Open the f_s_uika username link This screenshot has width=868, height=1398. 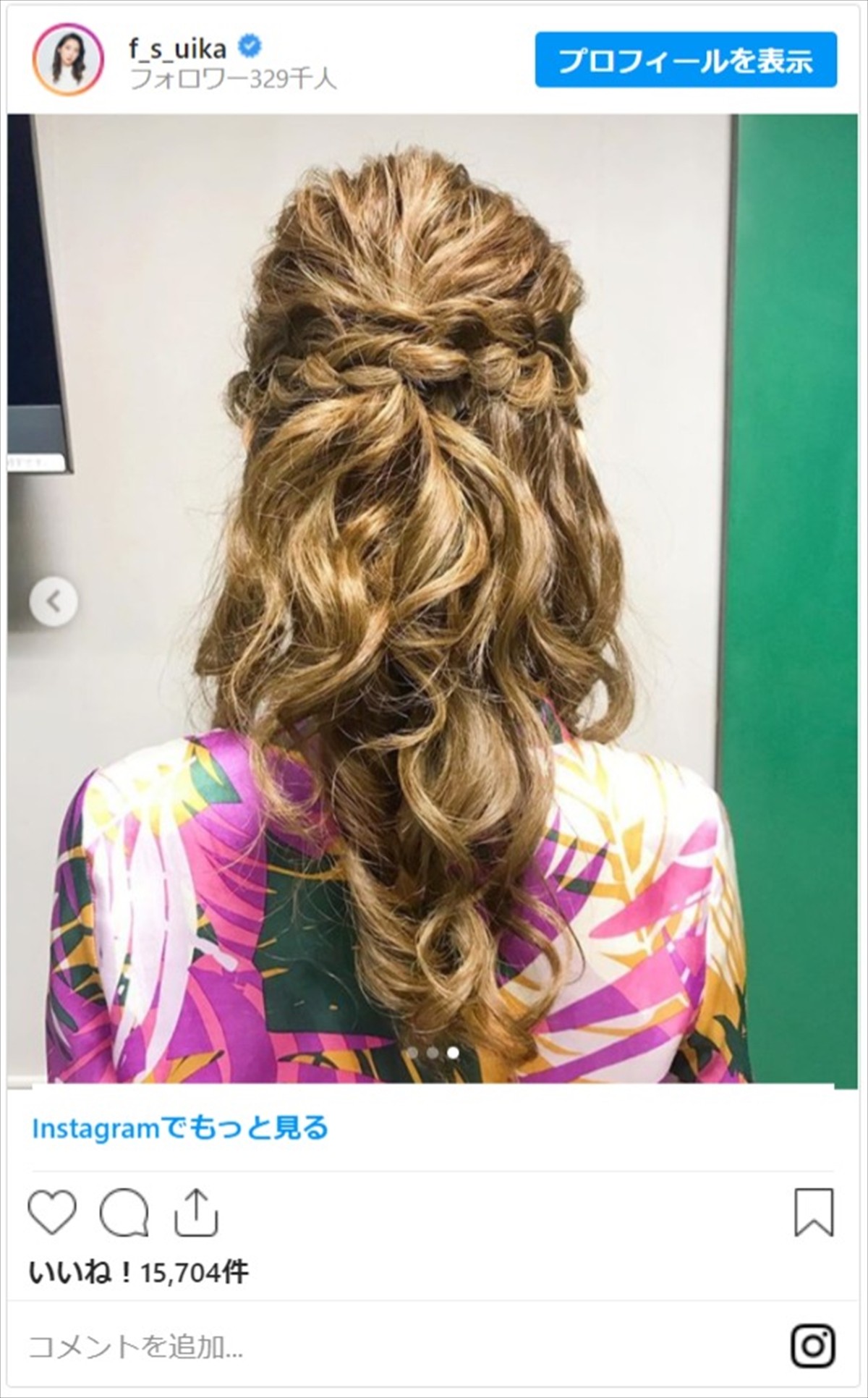pyautogui.click(x=177, y=48)
